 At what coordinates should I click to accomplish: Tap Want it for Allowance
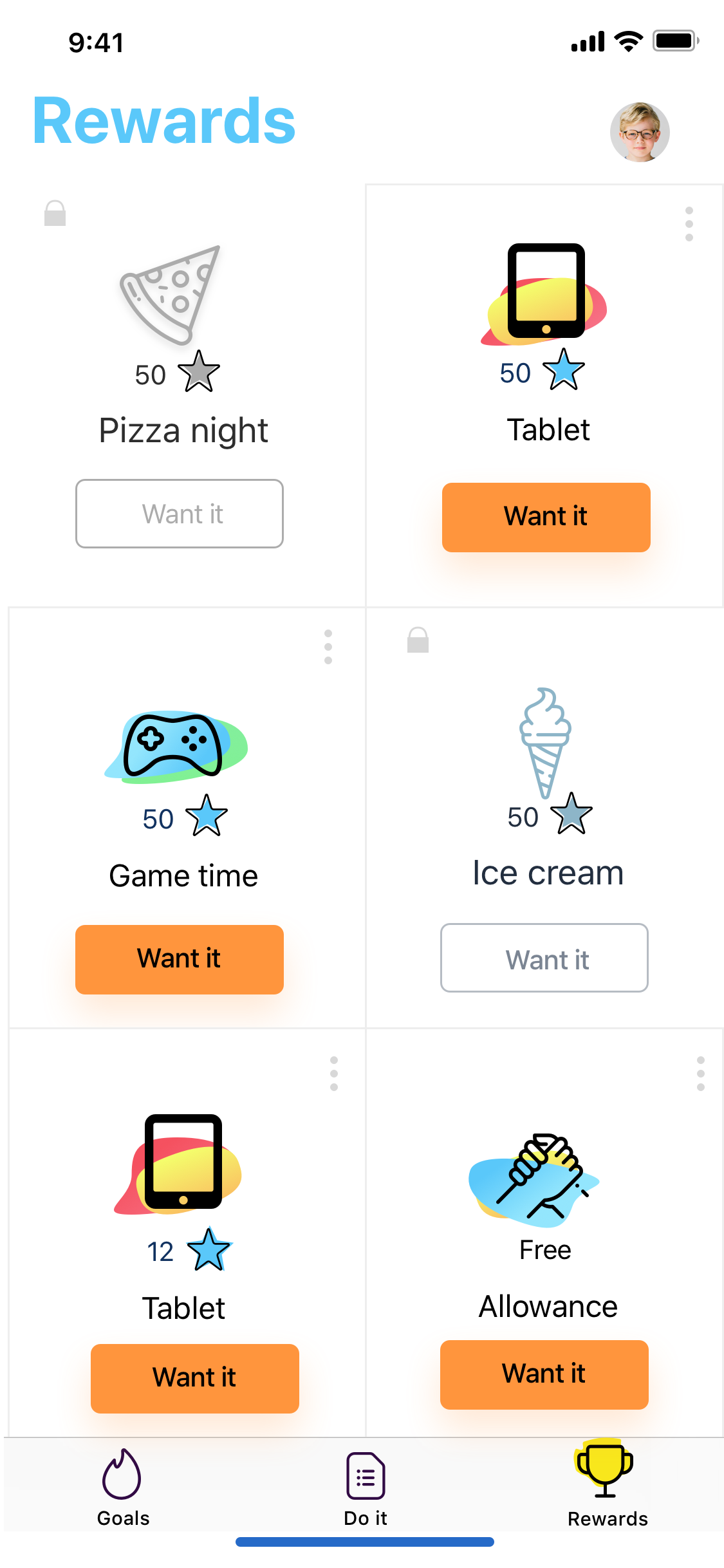pos(544,1374)
